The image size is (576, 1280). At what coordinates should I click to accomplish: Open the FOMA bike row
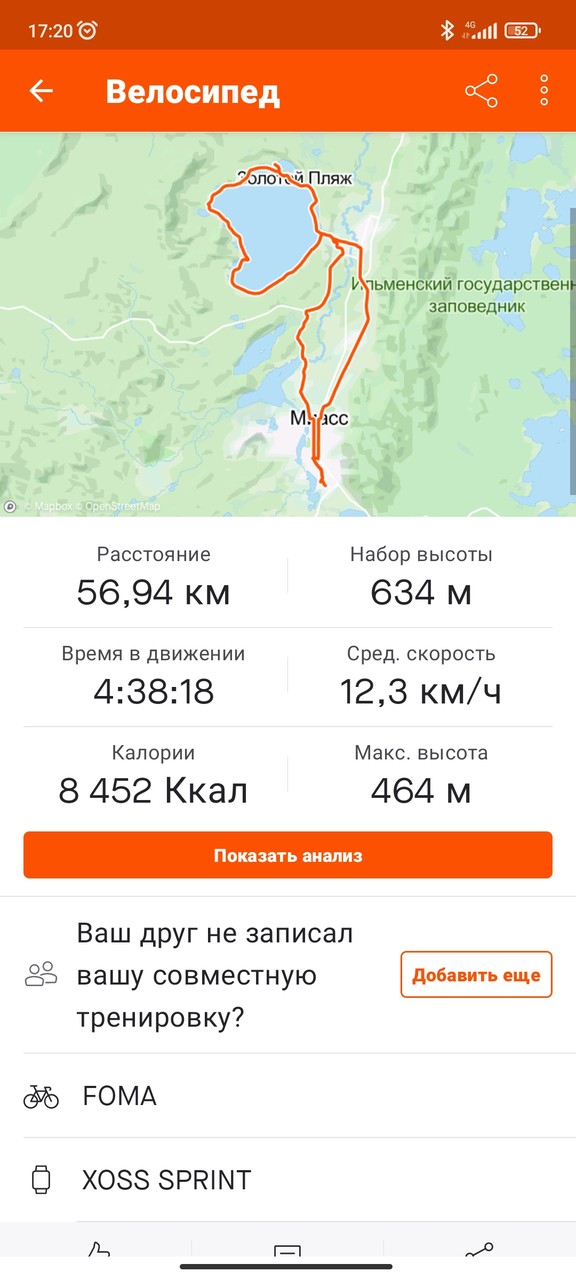pos(288,1096)
